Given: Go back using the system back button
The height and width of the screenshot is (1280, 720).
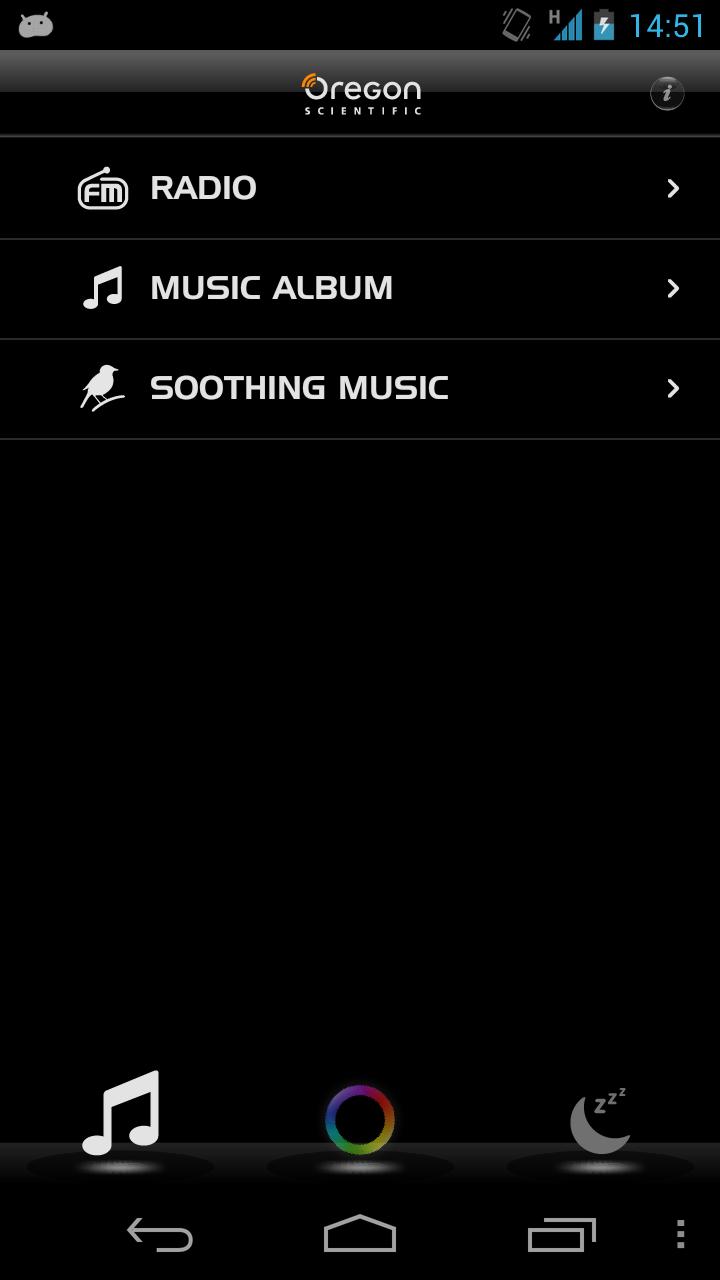Looking at the screenshot, I should [160, 1235].
